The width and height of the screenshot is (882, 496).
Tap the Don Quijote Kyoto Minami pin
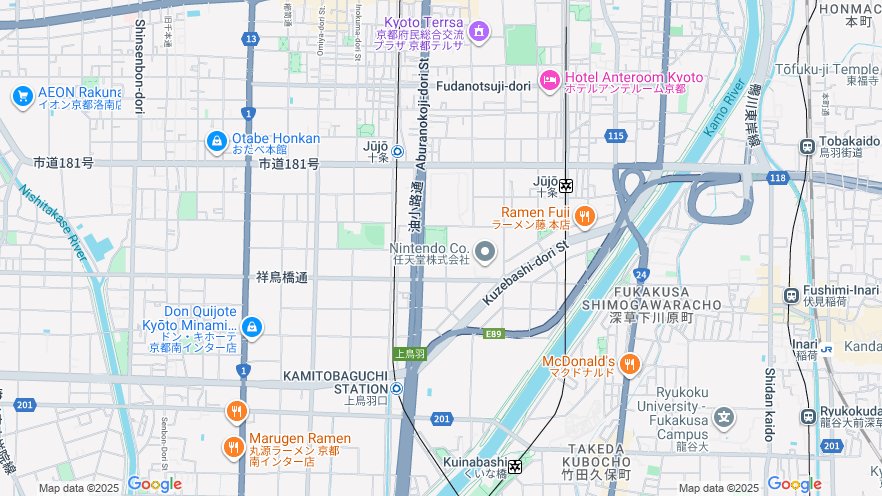[252, 327]
